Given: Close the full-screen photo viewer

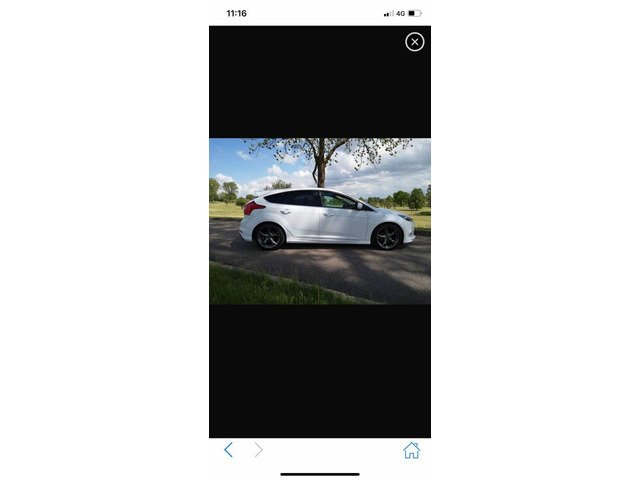Looking at the screenshot, I should pos(414,42).
